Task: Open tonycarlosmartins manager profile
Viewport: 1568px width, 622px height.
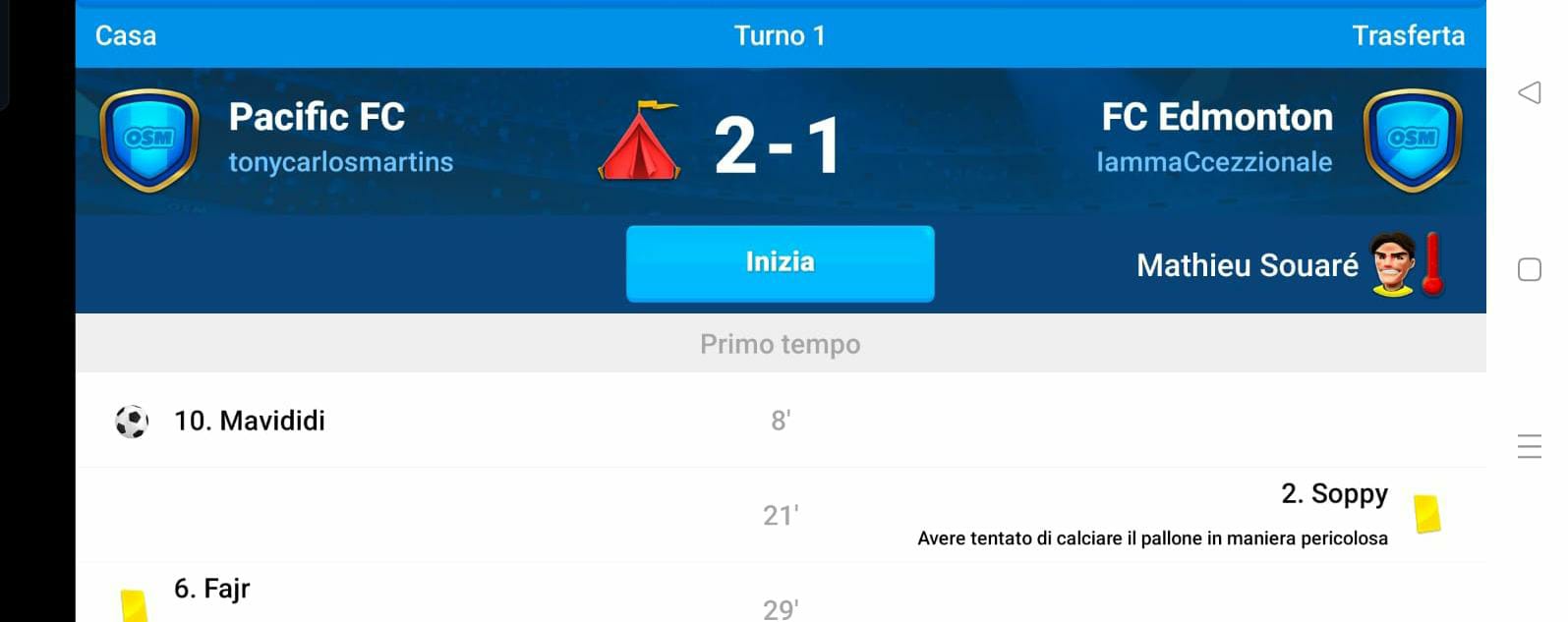Action: 340,162
